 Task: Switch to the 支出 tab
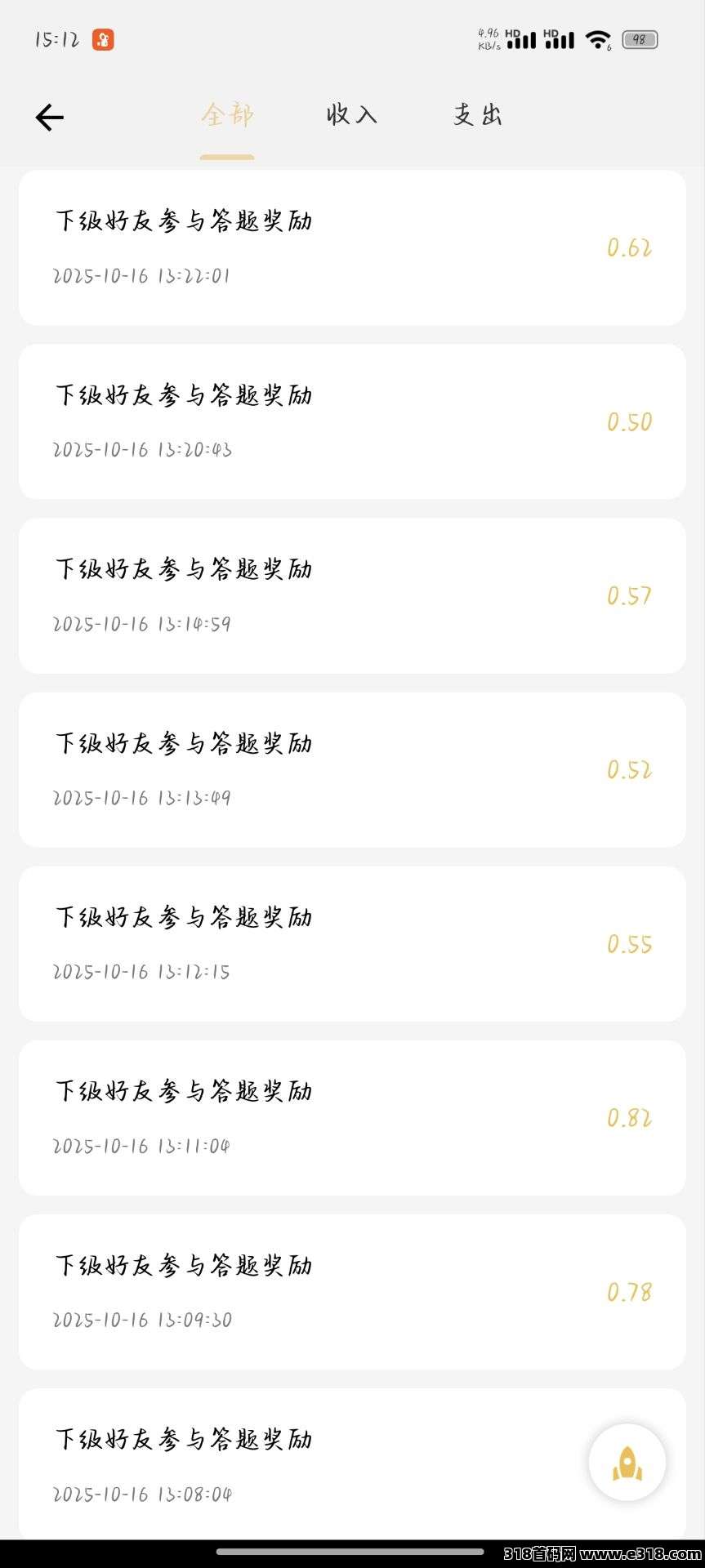pyautogui.click(x=478, y=115)
